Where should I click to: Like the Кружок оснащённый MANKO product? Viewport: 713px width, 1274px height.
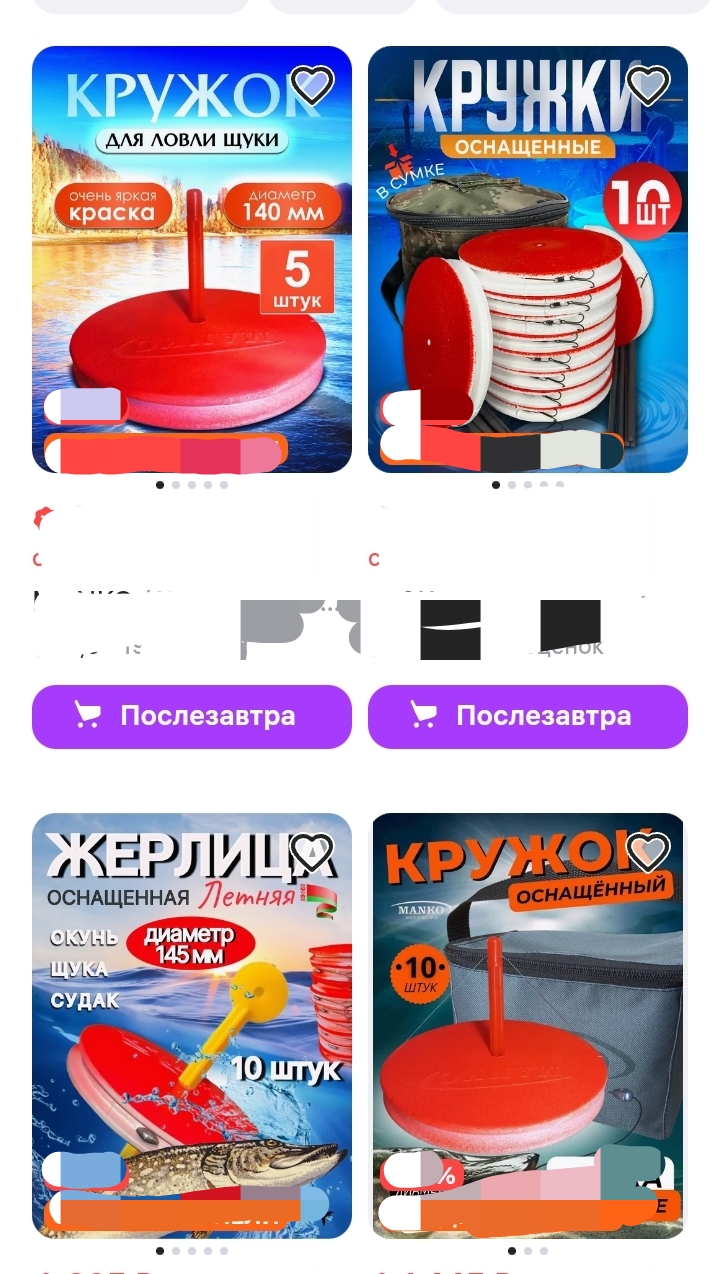click(x=648, y=852)
